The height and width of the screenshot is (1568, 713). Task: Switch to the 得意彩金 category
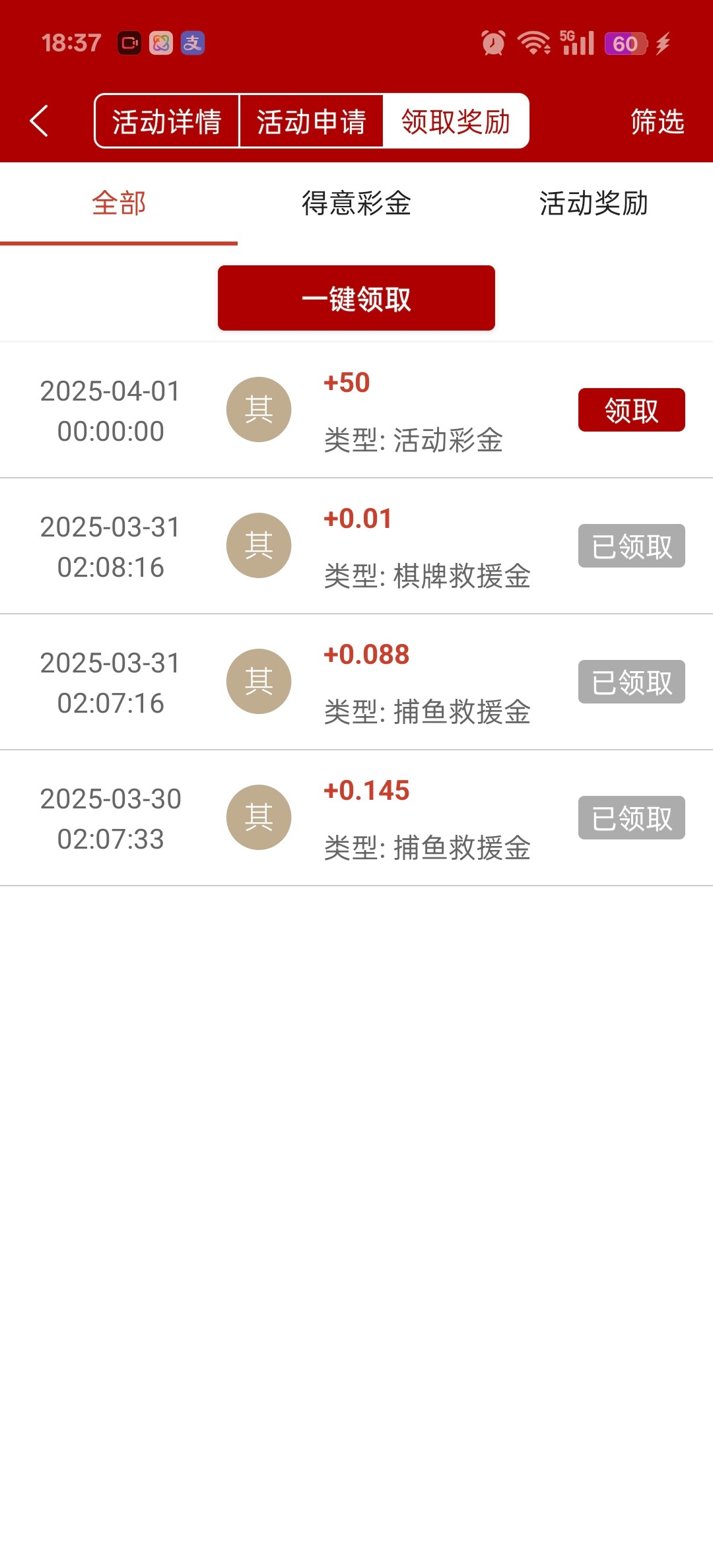pyautogui.click(x=356, y=203)
